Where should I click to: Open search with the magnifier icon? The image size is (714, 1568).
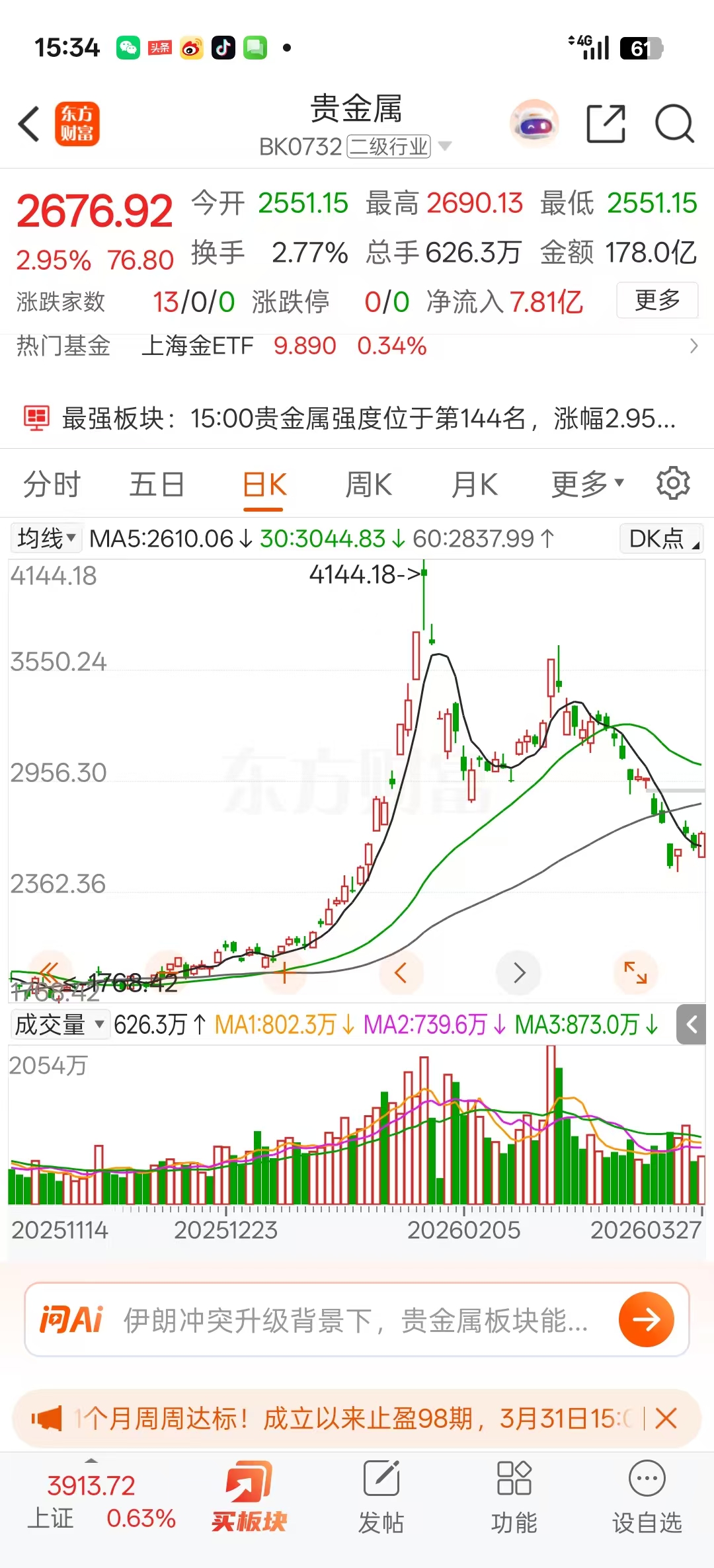coord(674,124)
